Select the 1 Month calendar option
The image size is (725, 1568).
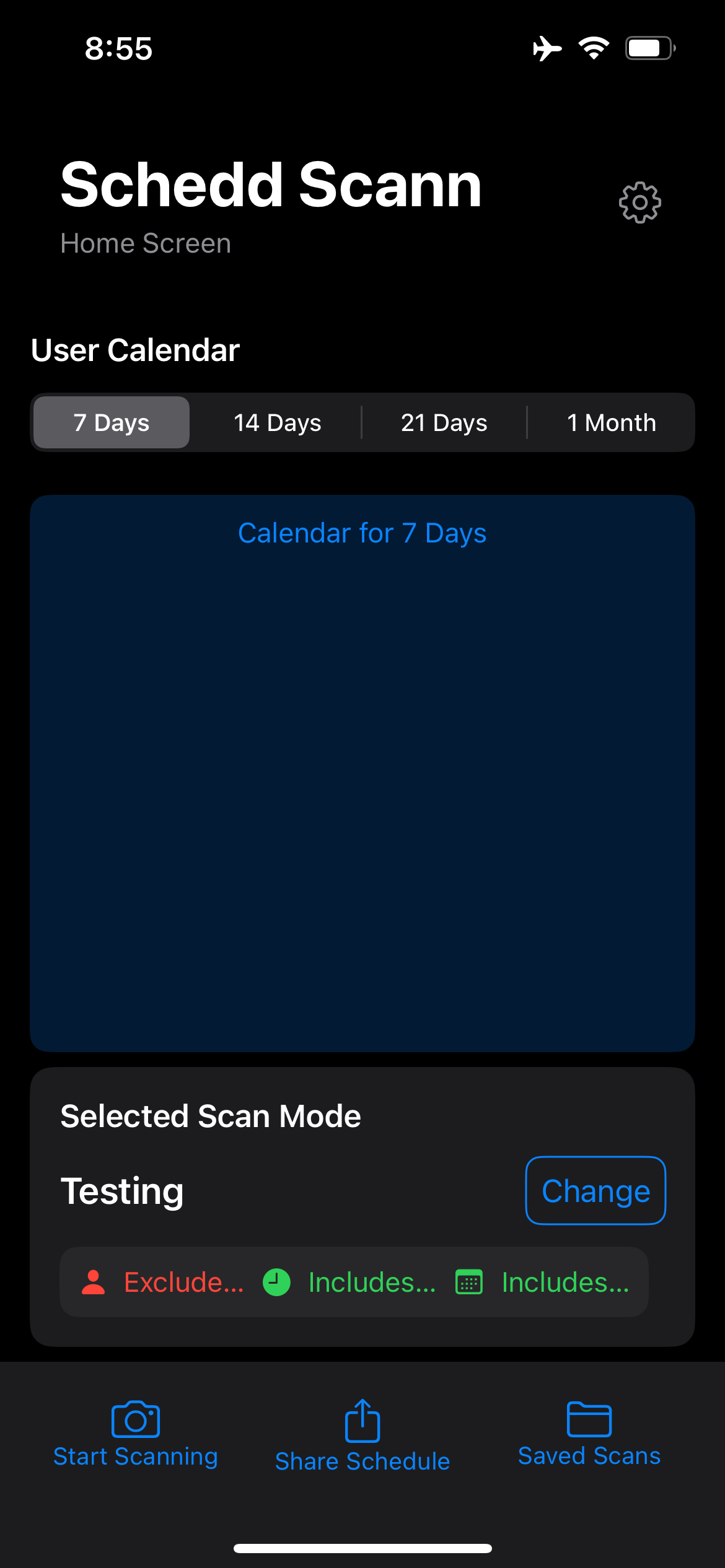coord(611,422)
